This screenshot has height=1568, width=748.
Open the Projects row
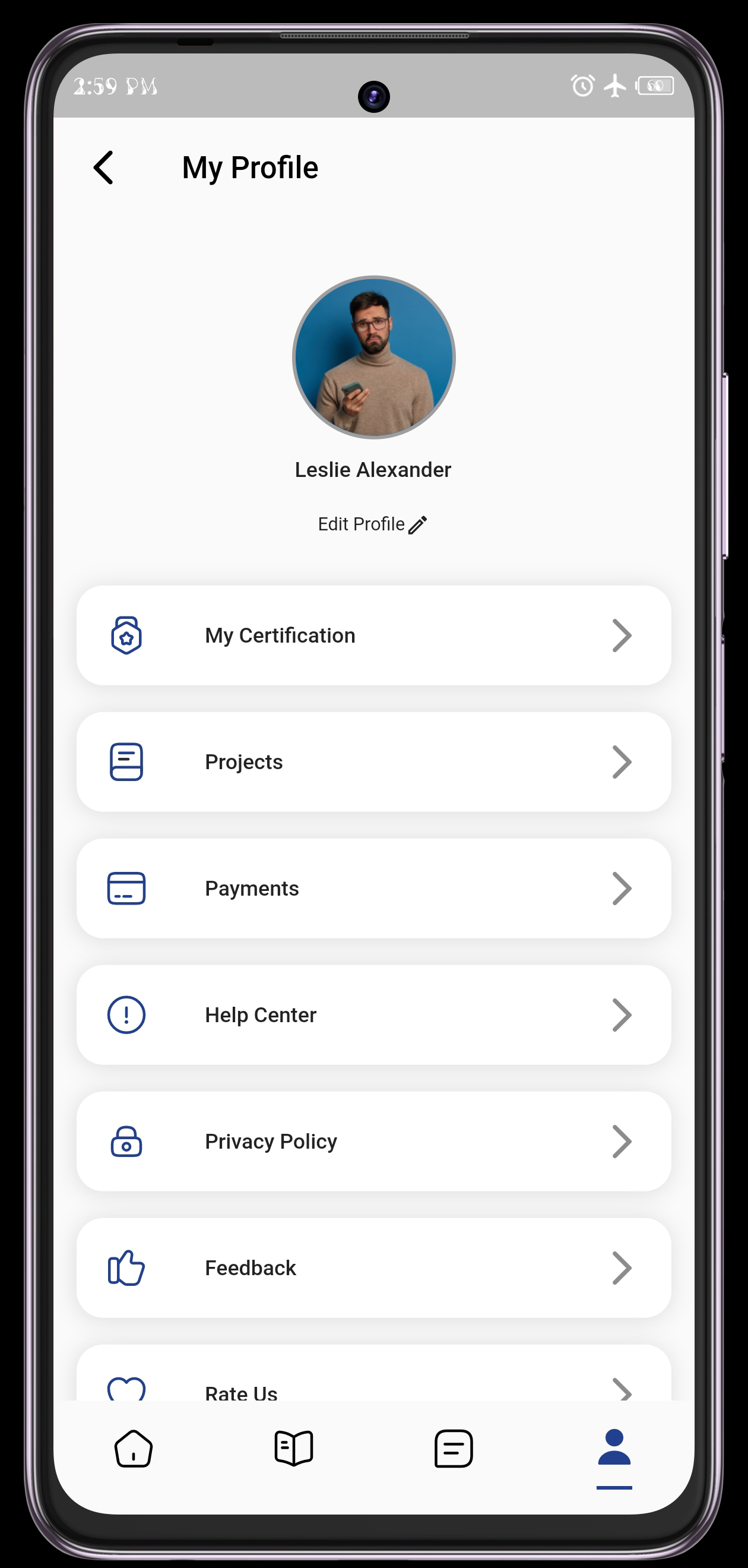[373, 761]
